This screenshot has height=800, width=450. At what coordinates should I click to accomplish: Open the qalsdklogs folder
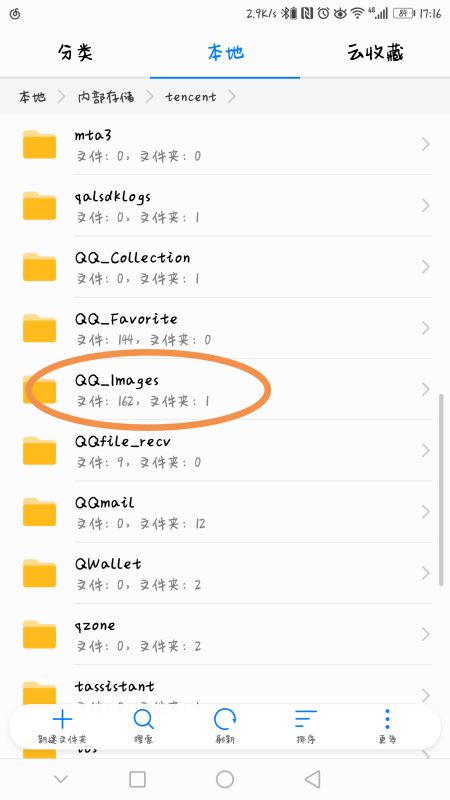pos(225,206)
